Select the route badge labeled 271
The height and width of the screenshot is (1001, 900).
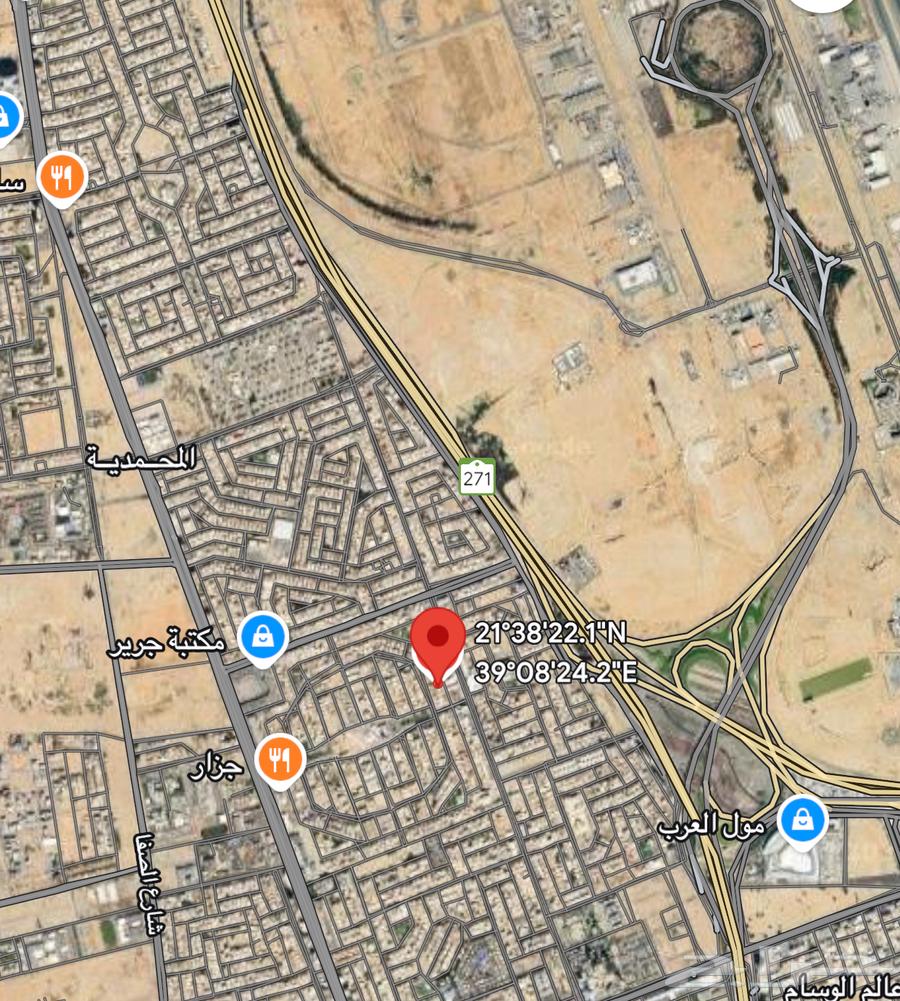478,479
